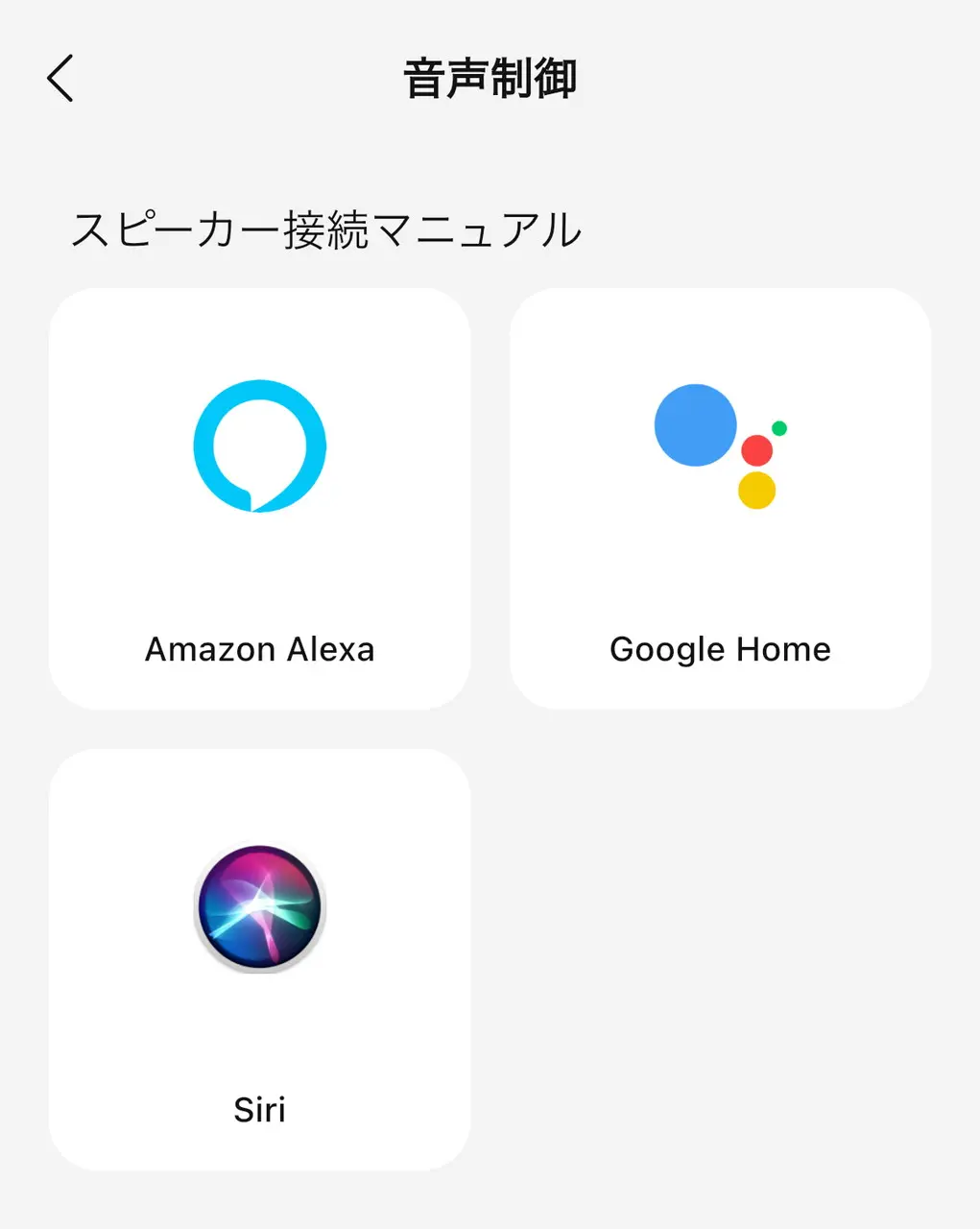Select the Google Home card
Screen dimensions: 980x1229
tap(720, 498)
